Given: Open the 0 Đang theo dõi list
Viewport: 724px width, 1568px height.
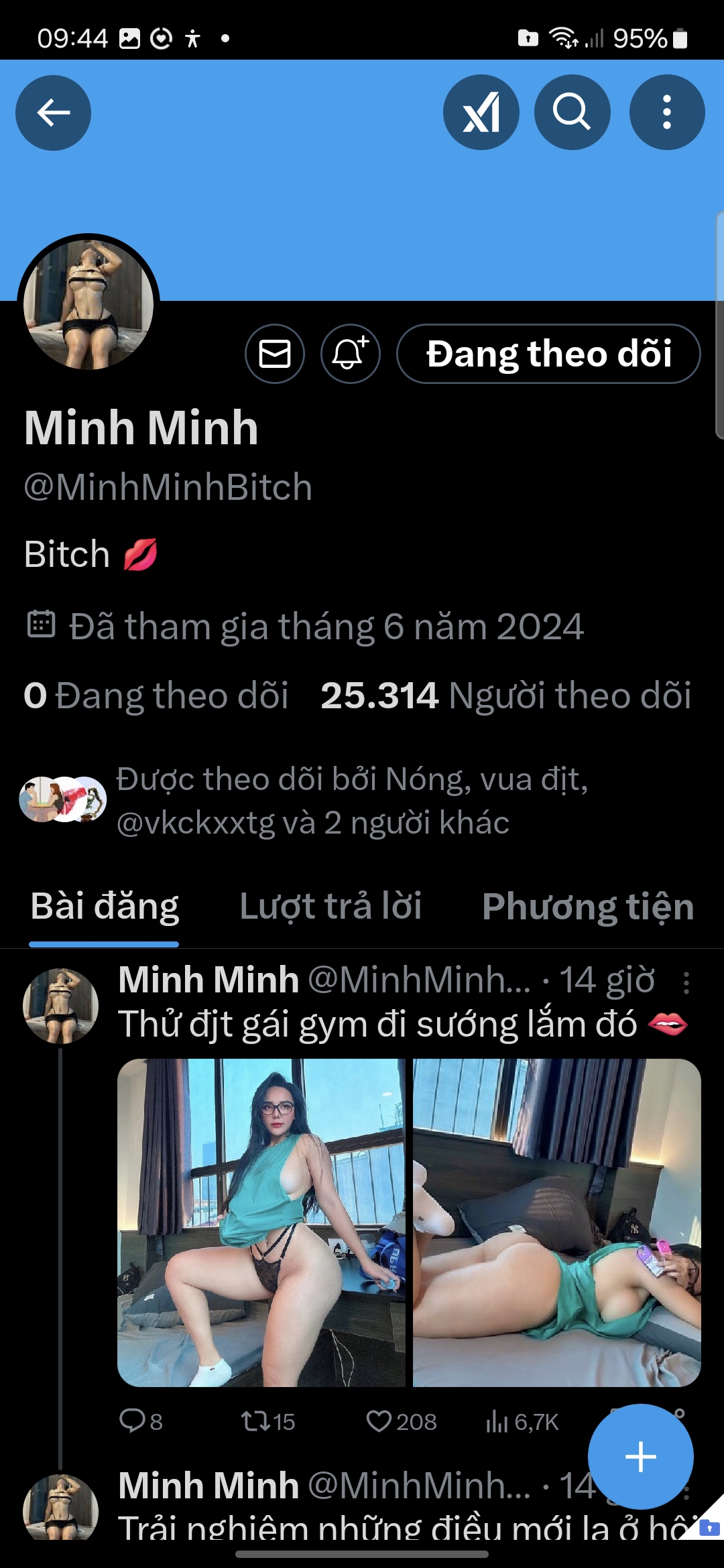Looking at the screenshot, I should tap(156, 696).
